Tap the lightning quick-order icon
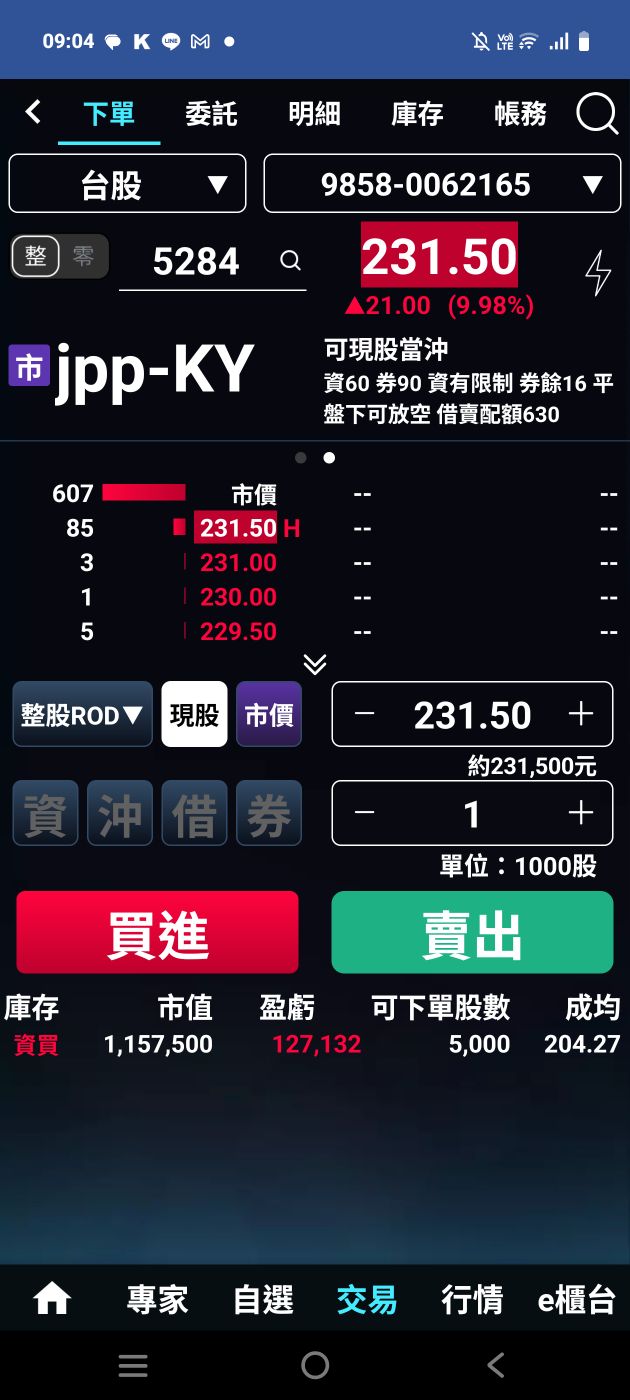 (597, 272)
